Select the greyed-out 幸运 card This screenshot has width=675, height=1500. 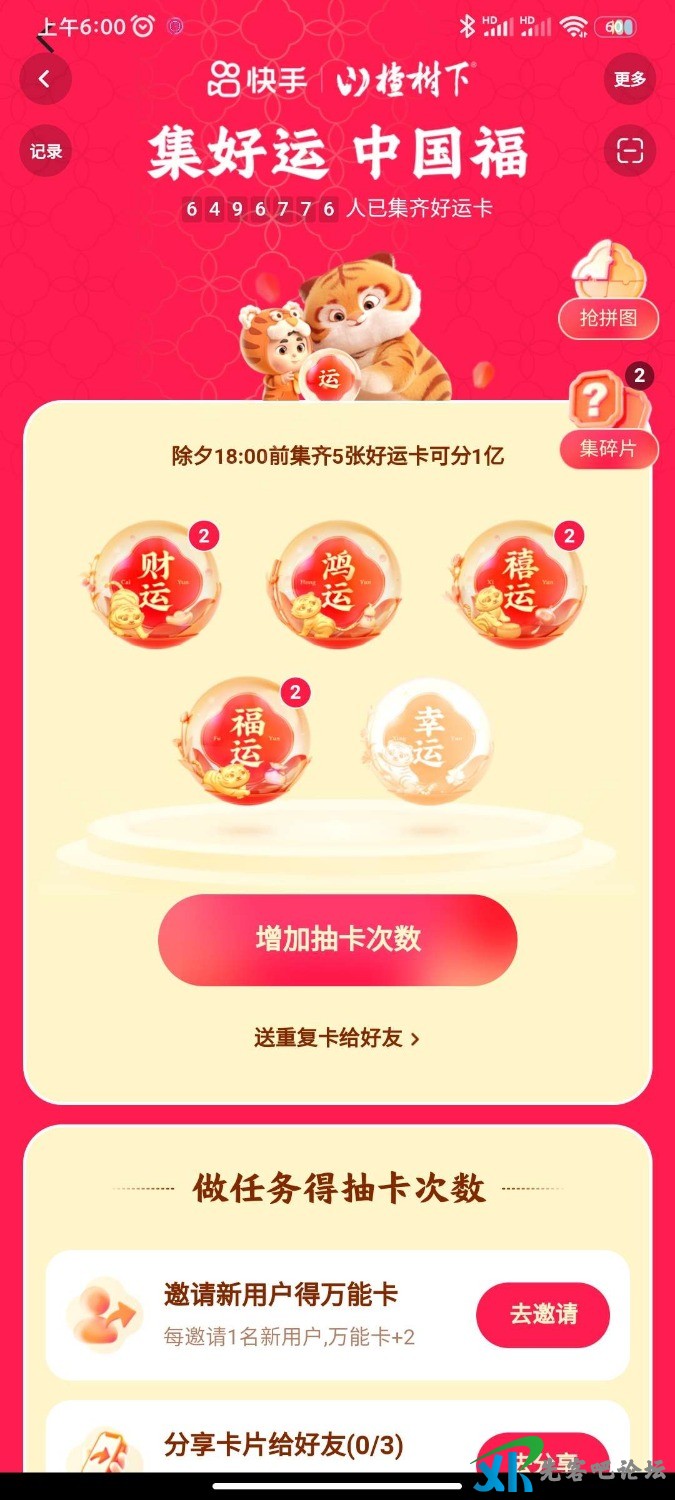pos(428,740)
